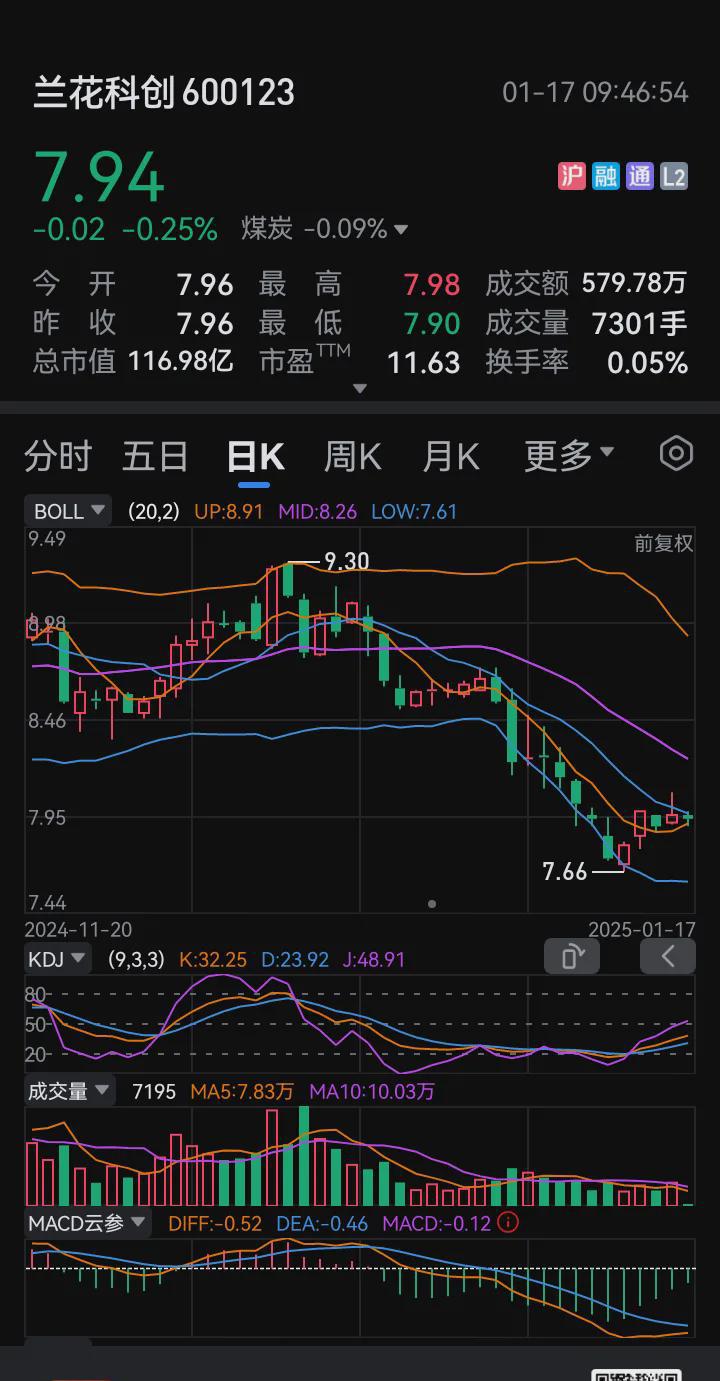Image resolution: width=720 pixels, height=1381 pixels.
Task: Open the 成交量 volume indicator dropdown
Action: [x=68, y=1091]
